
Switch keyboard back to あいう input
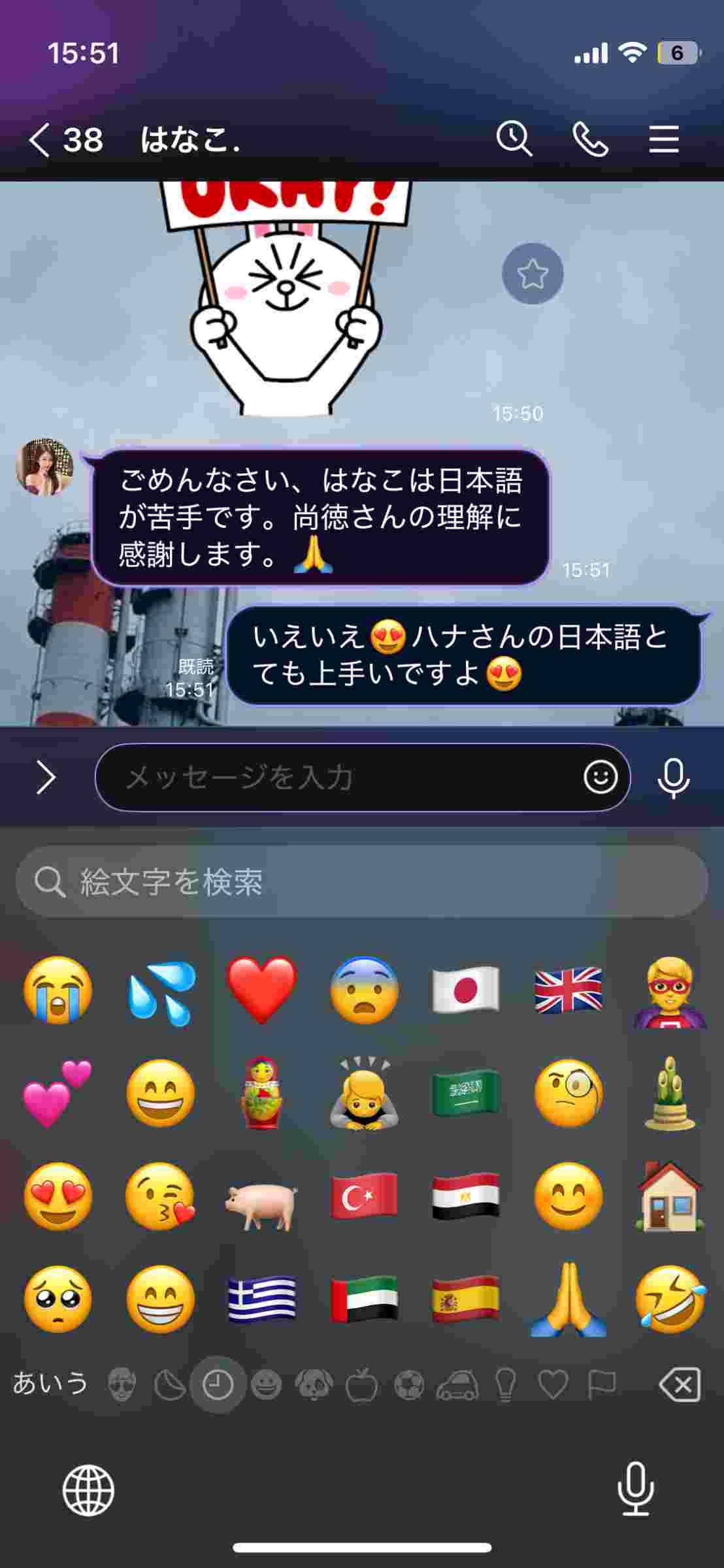(50, 1383)
